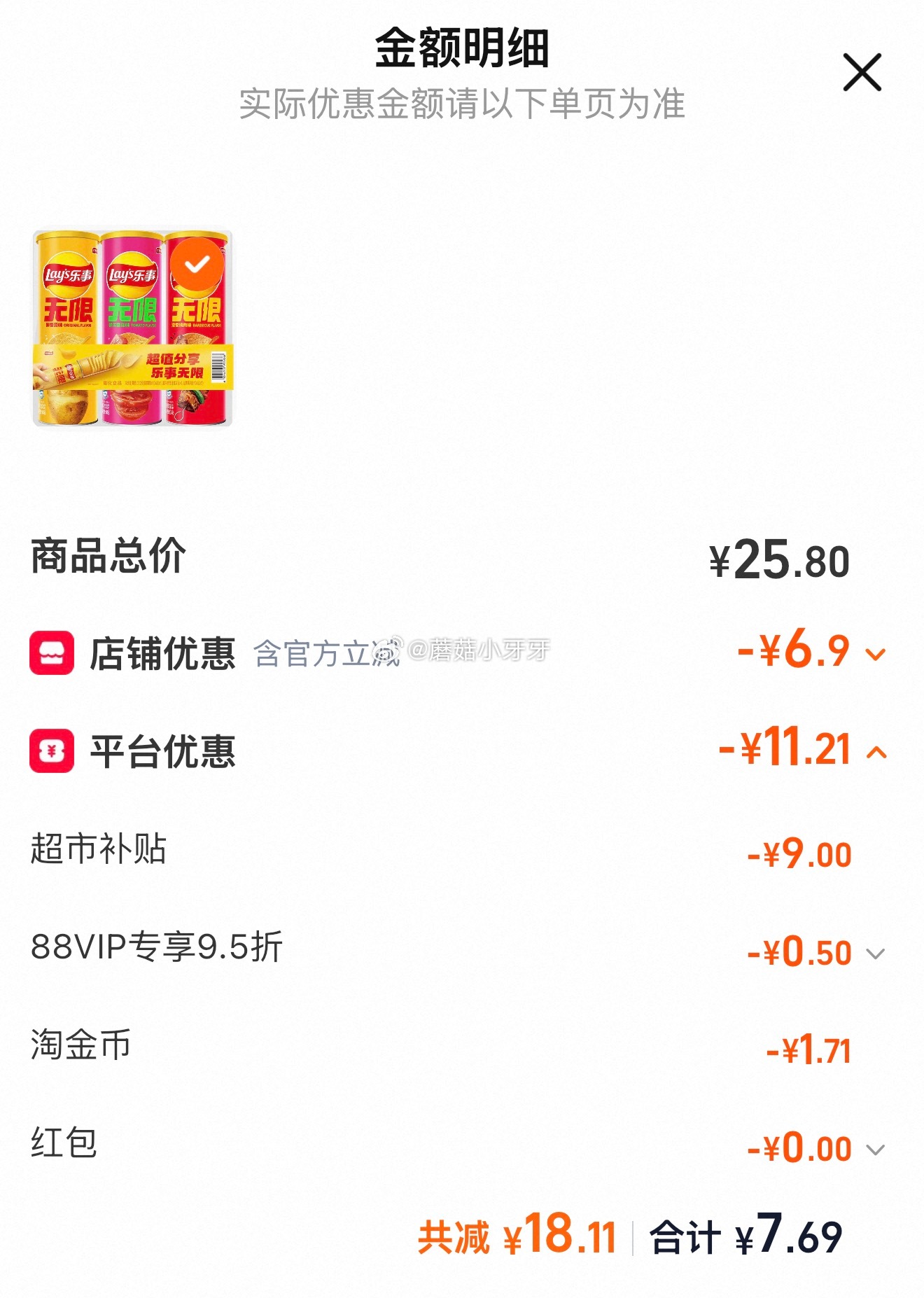Collapse the 平台优惠 breakdown
924x1298 pixels.
click(876, 752)
